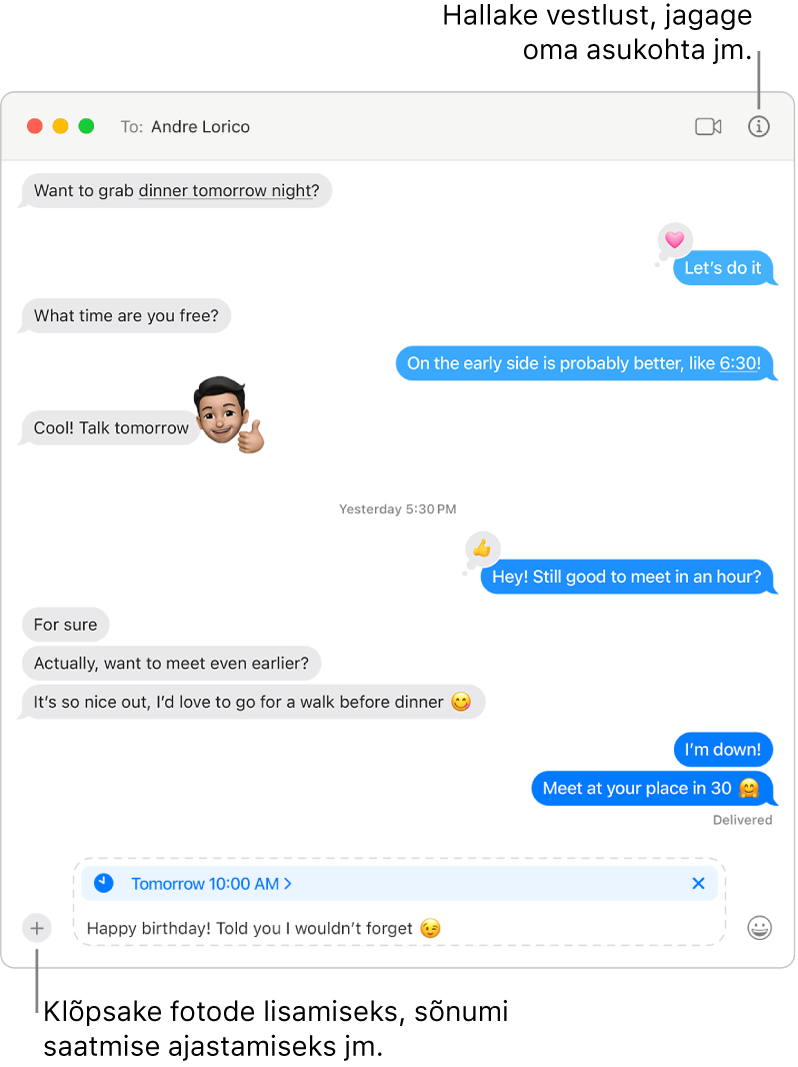Open the emoji picker
The width and height of the screenshot is (798, 1067).
[x=760, y=928]
